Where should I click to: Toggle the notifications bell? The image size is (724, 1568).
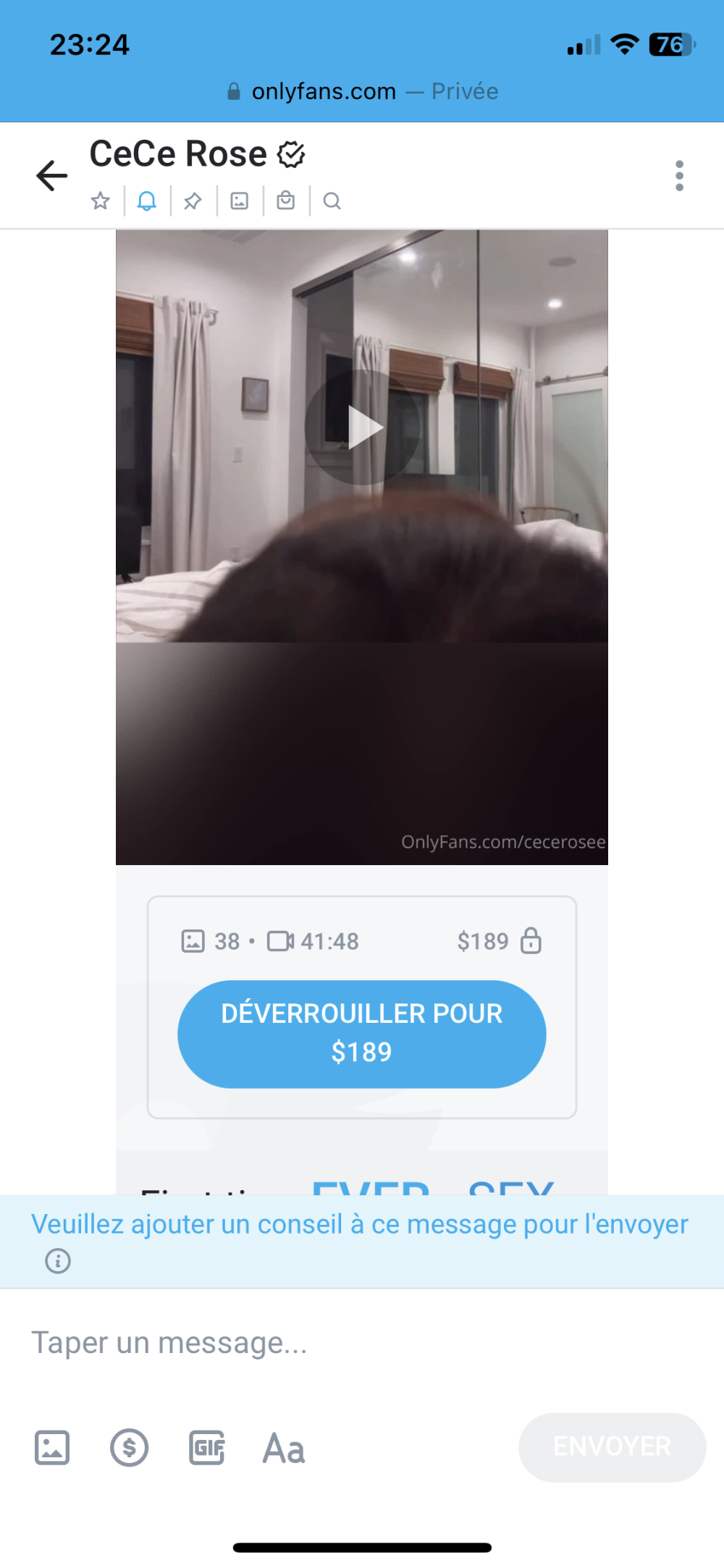(147, 201)
